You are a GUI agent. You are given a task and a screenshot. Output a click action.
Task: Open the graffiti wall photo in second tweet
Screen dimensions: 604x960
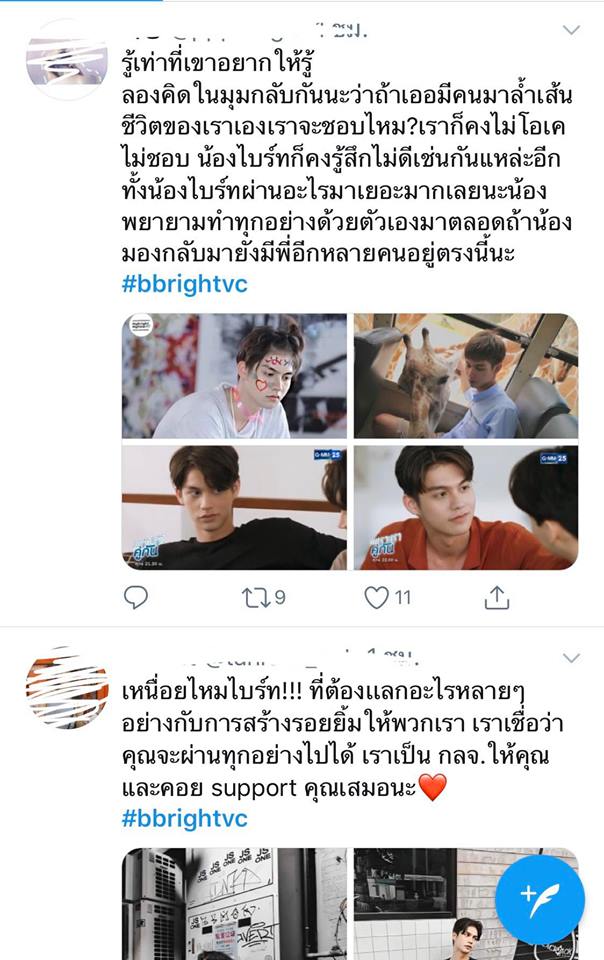point(235,903)
